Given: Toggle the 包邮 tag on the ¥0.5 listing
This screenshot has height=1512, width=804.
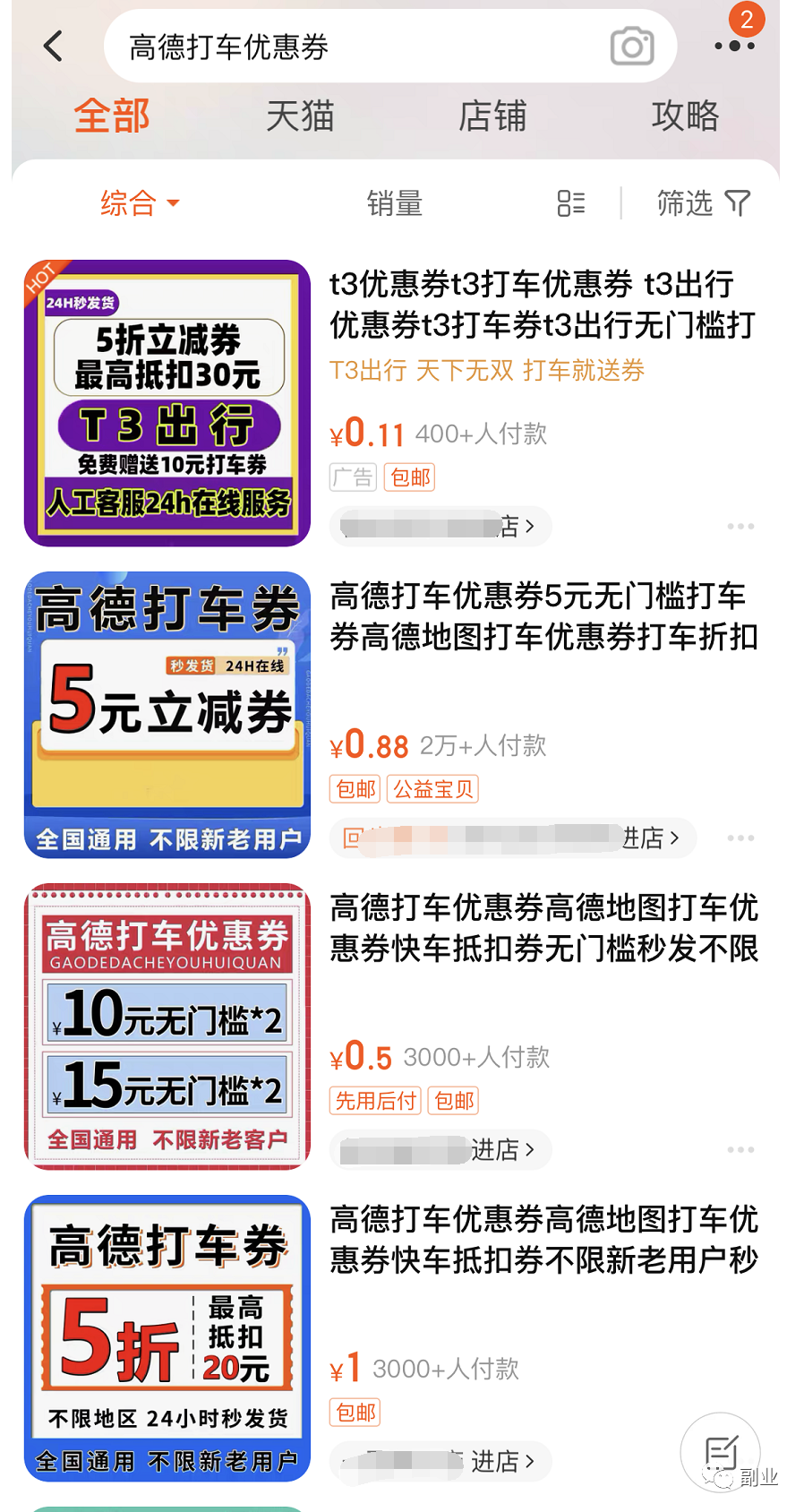Looking at the screenshot, I should tap(453, 1100).
